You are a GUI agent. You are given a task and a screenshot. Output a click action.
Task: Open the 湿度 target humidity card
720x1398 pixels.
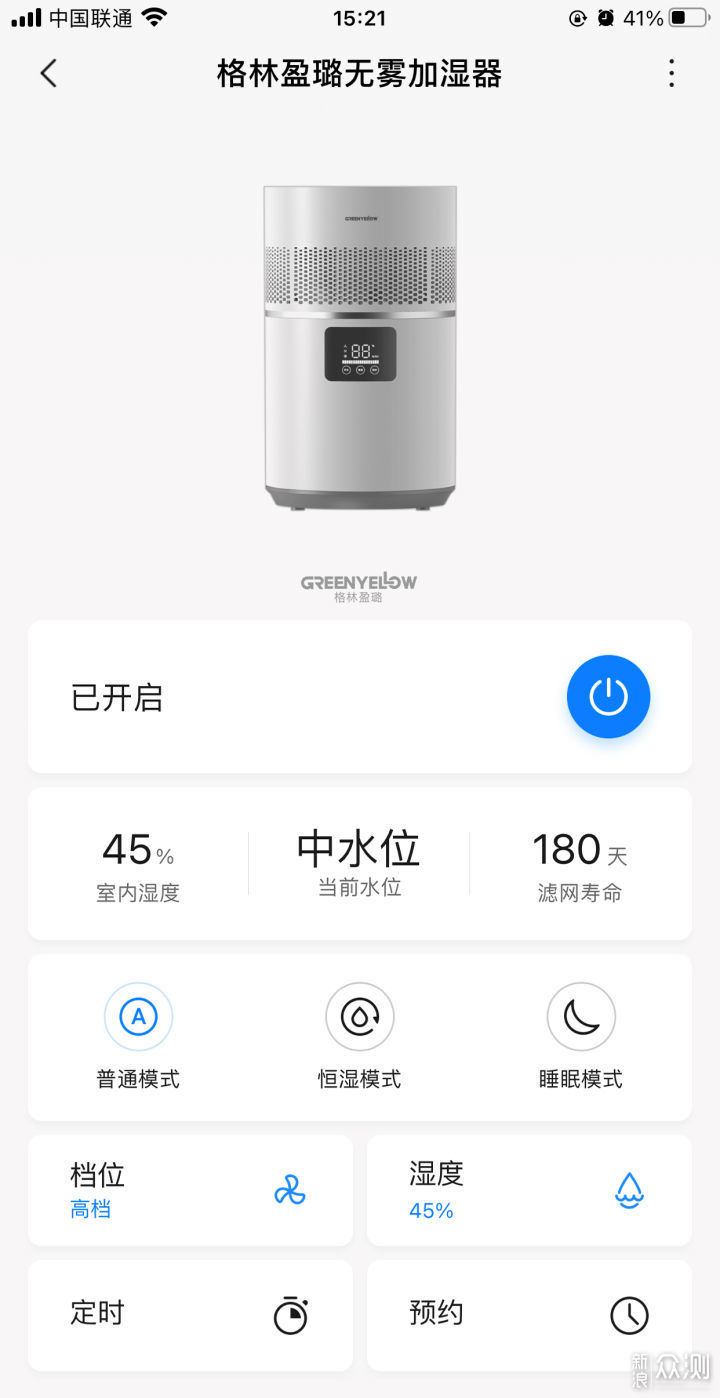529,1190
